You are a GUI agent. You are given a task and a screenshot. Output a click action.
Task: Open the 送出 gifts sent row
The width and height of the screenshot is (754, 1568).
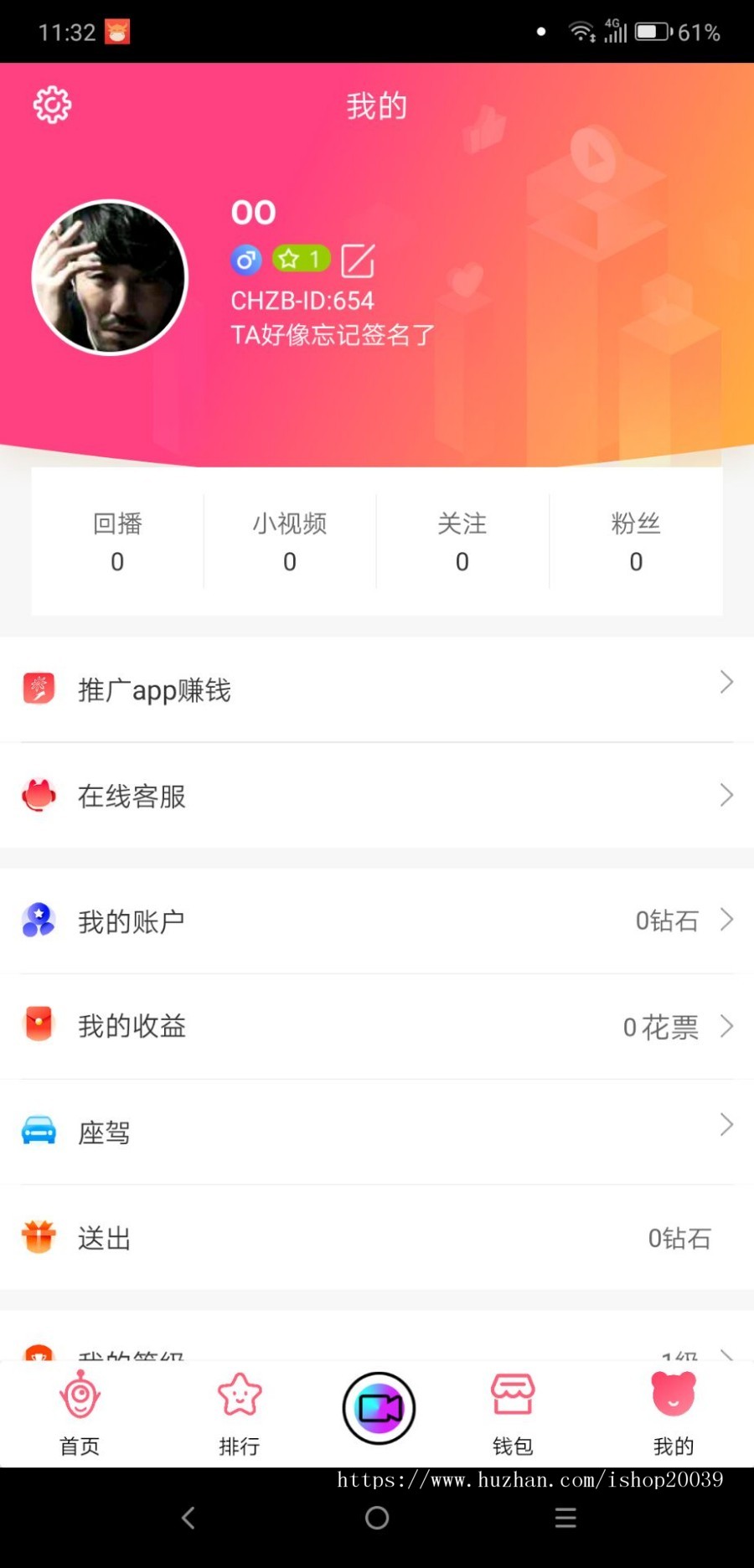[377, 1237]
